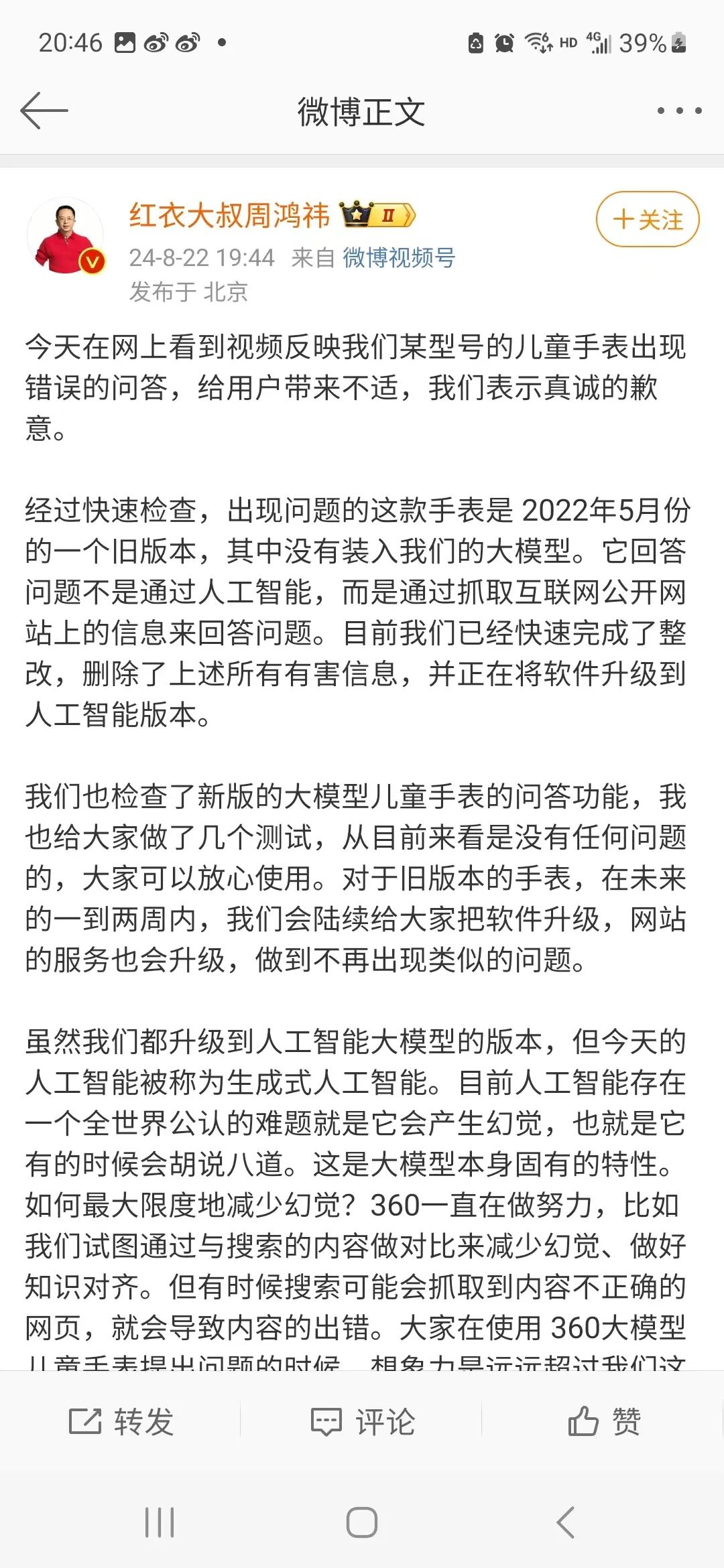This screenshot has height=1568, width=724.
Task: Open the system recent apps view
Action: (x=160, y=1522)
